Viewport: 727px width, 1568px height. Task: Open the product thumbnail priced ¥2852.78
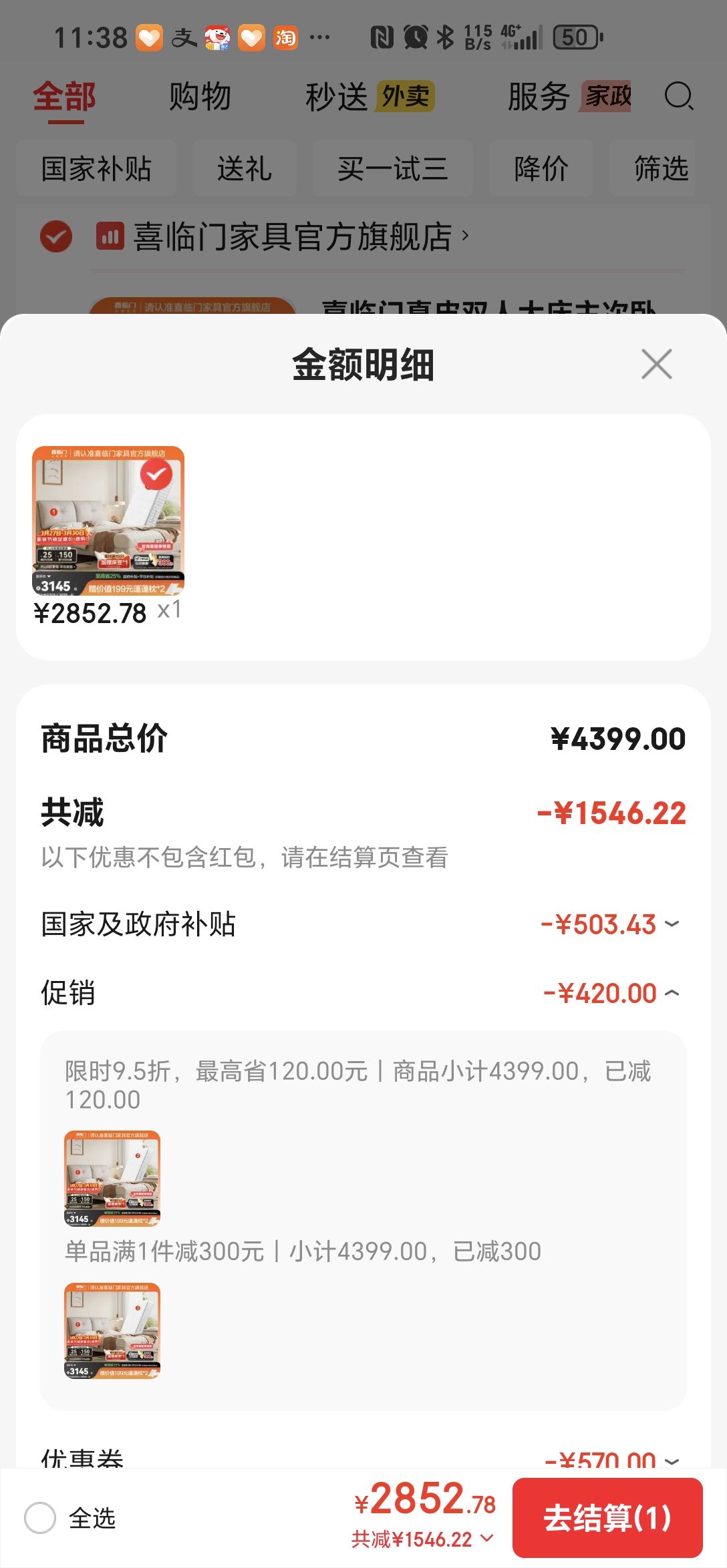[108, 520]
